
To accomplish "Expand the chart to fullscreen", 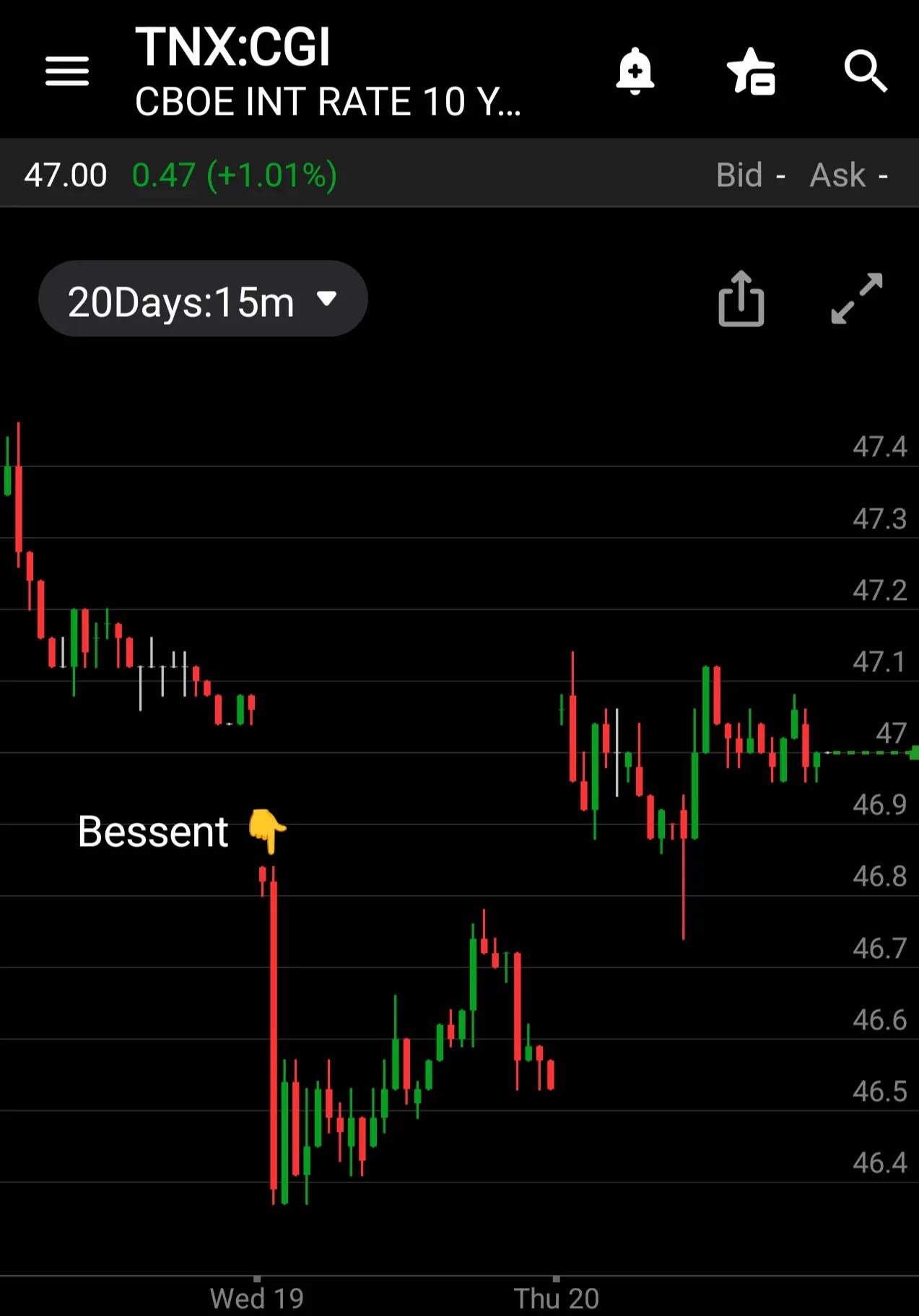I will (857, 299).
